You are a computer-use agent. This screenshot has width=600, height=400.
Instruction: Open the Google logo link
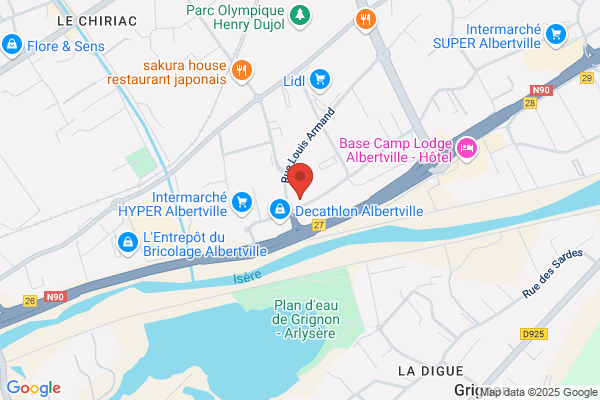[34, 389]
